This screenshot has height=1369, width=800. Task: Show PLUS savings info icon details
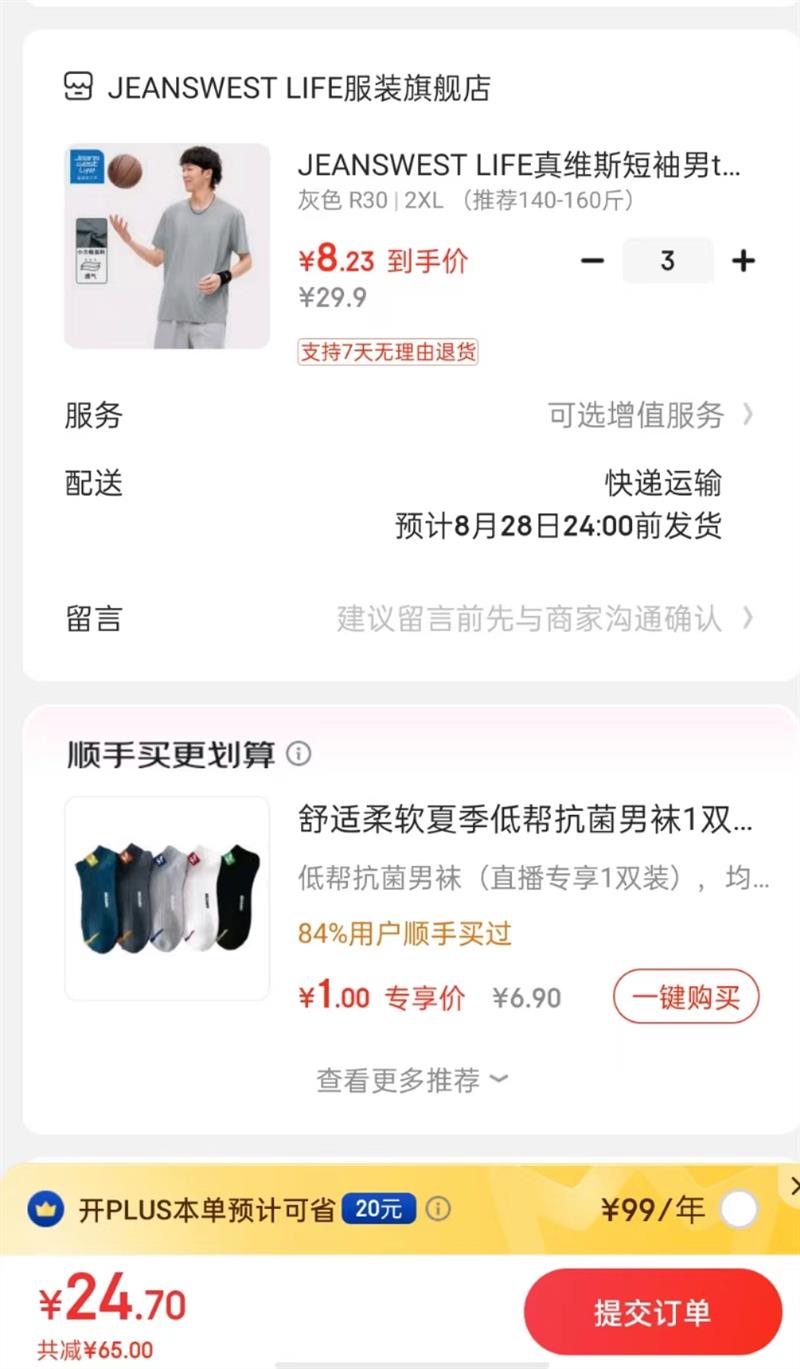click(438, 1208)
